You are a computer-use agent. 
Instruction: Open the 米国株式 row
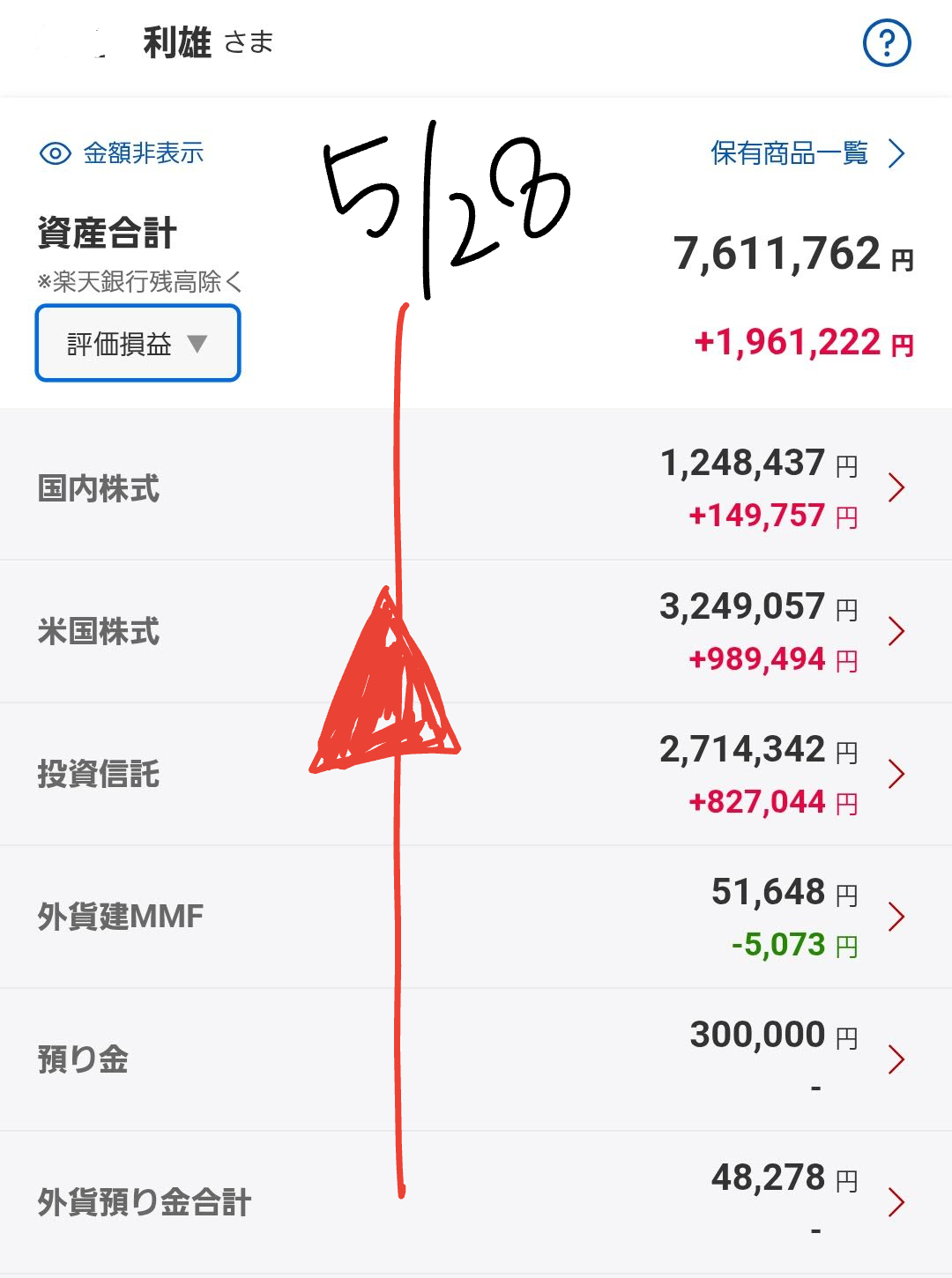coord(476,631)
